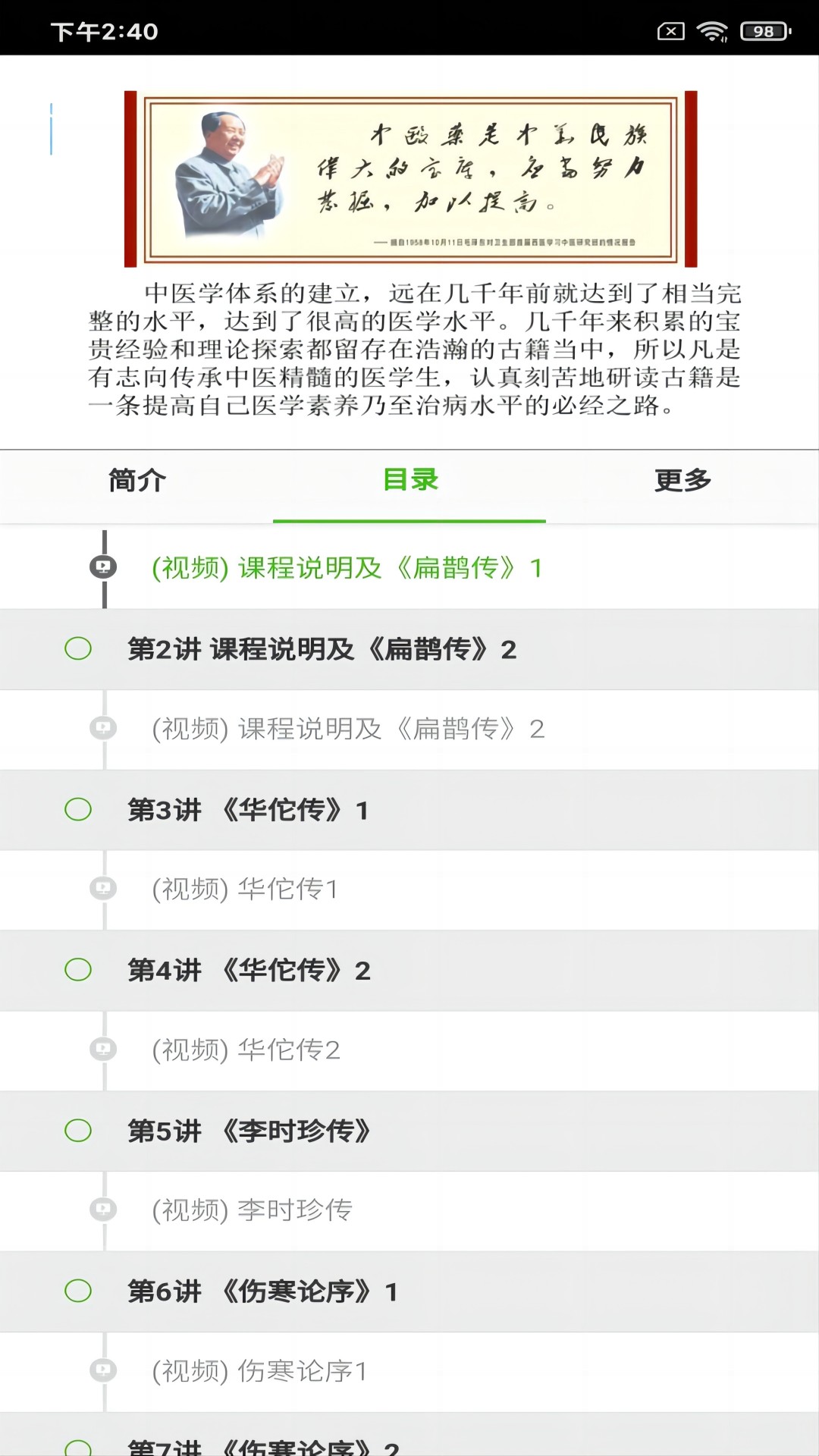Screen dimensions: 819x1456
Task: Play video 课程说明及《扁鹊传》1
Action: [x=347, y=568]
